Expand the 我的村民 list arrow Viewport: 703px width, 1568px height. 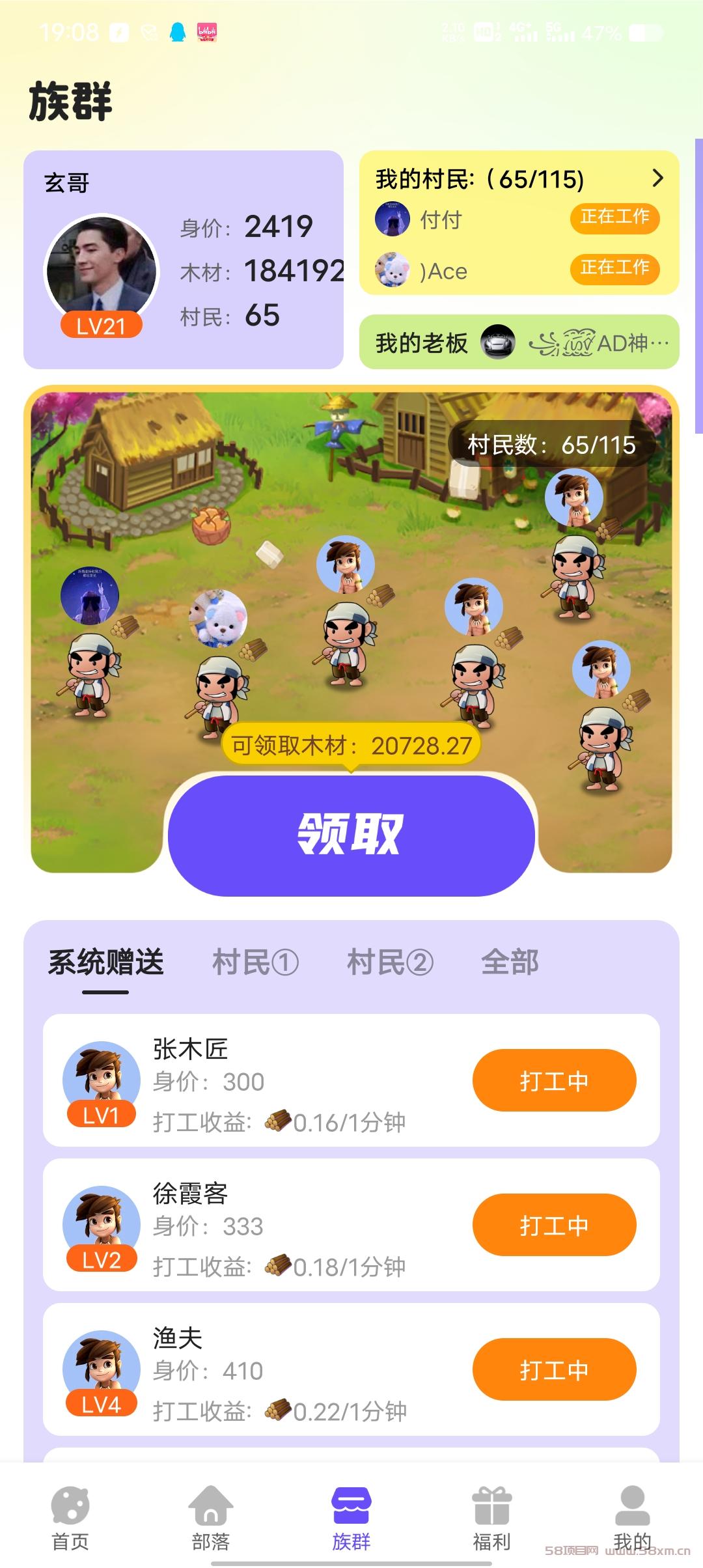pyautogui.click(x=658, y=178)
